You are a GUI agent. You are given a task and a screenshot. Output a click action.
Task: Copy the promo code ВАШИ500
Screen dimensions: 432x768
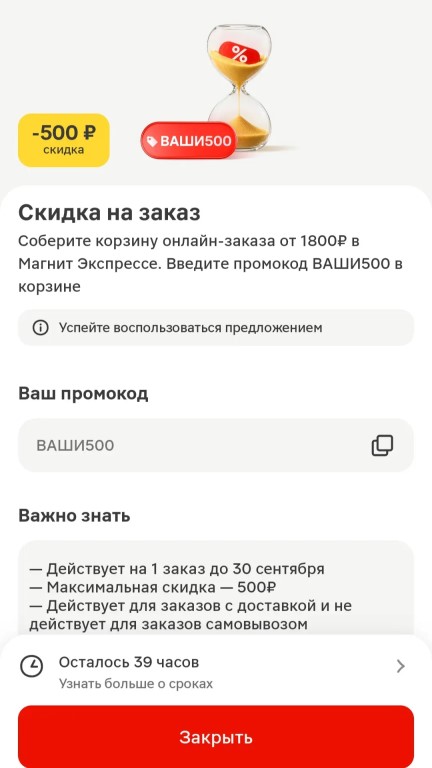point(382,445)
